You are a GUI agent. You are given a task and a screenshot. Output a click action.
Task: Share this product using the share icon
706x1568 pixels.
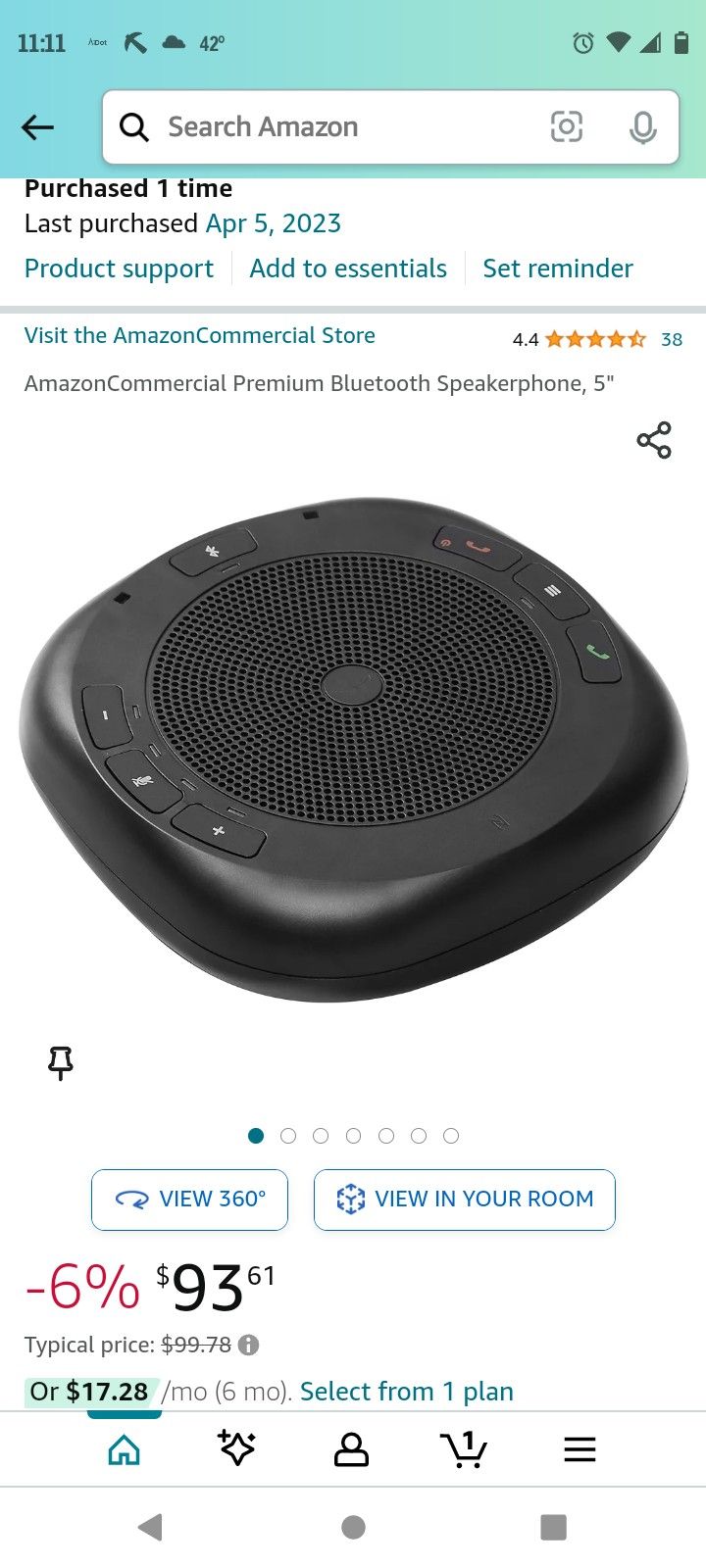[654, 440]
